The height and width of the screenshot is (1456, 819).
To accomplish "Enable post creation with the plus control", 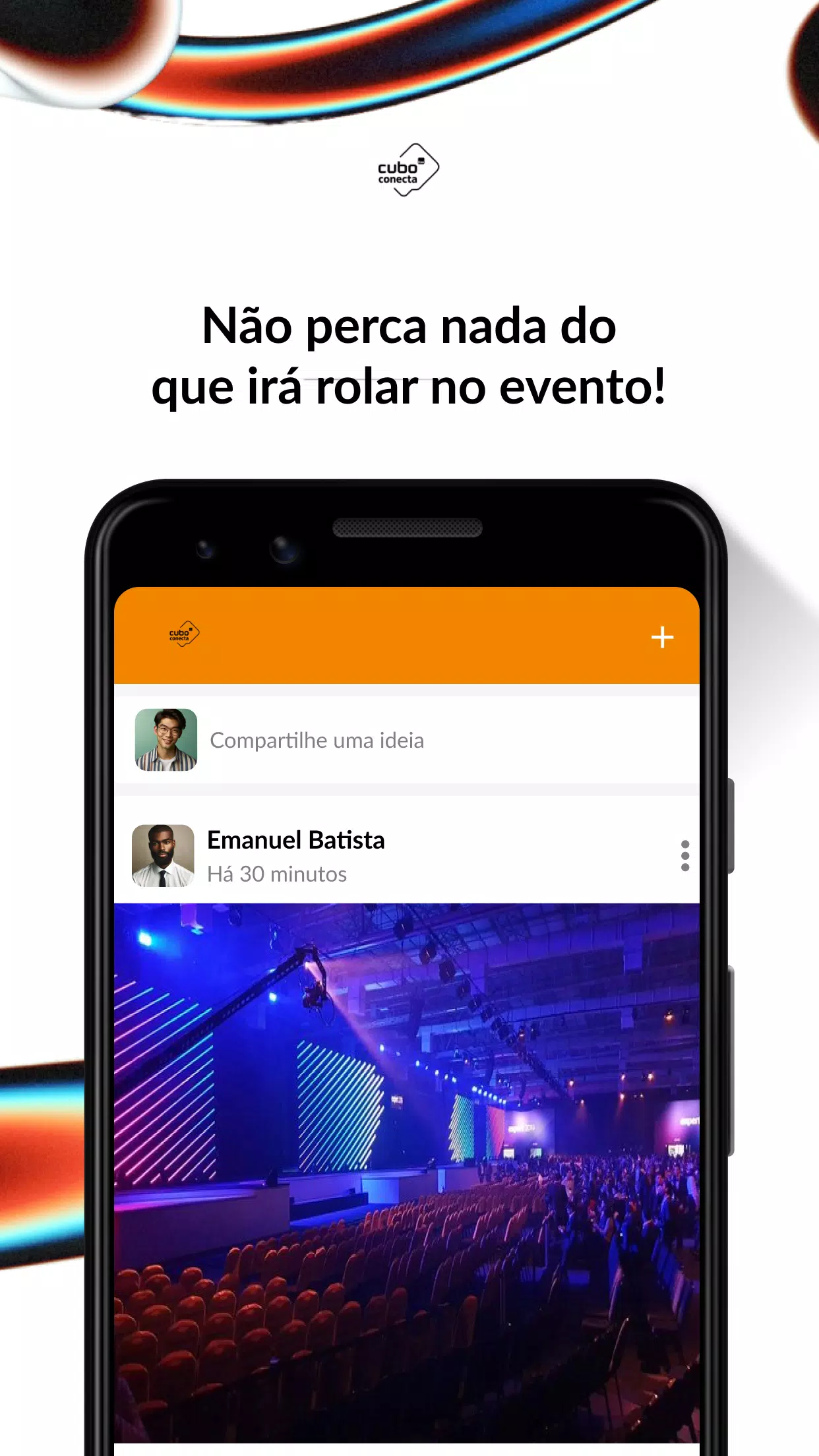I will [662, 637].
